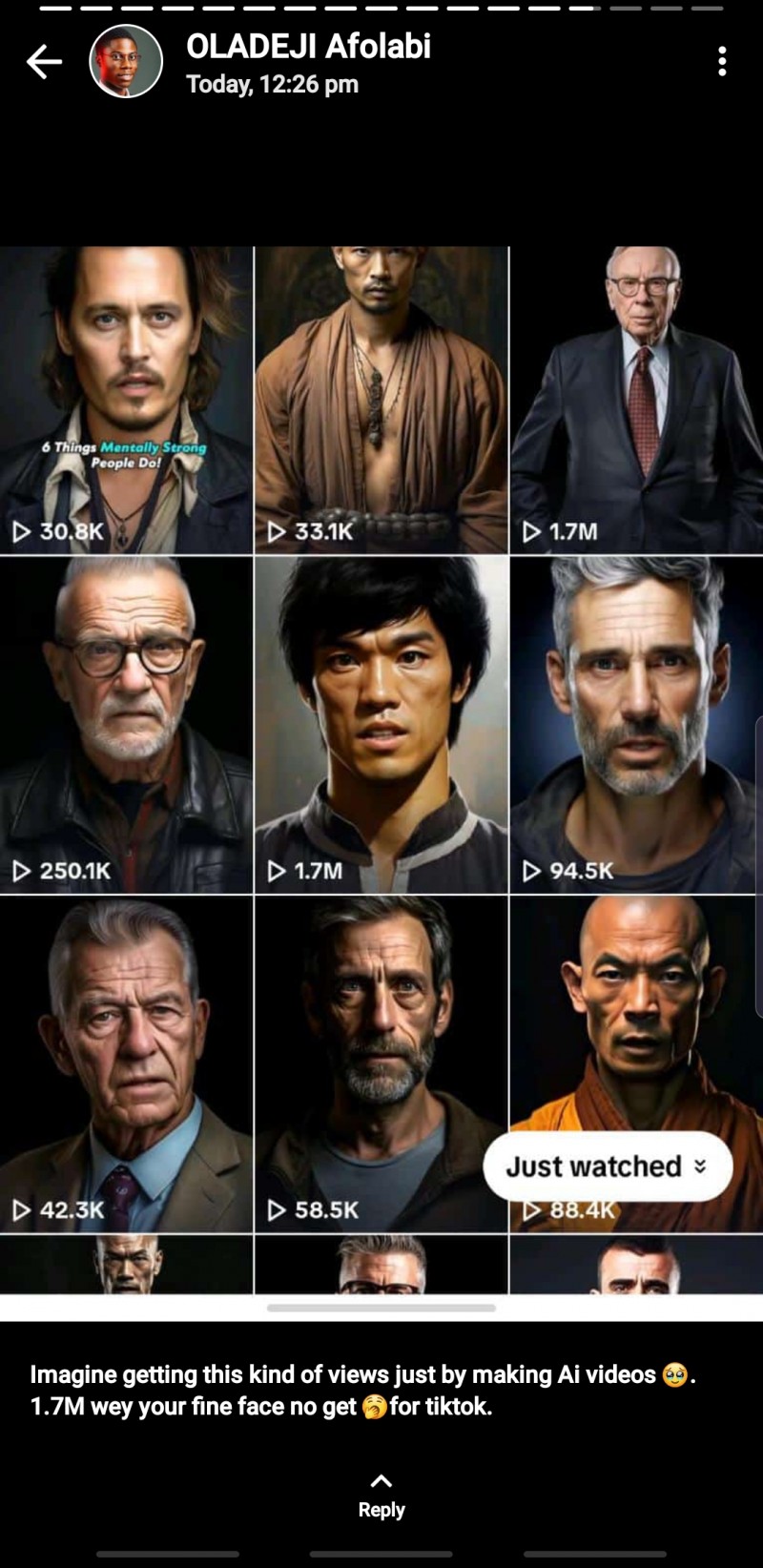Open OLADEJI Afolabi's profile picture

pyautogui.click(x=126, y=62)
